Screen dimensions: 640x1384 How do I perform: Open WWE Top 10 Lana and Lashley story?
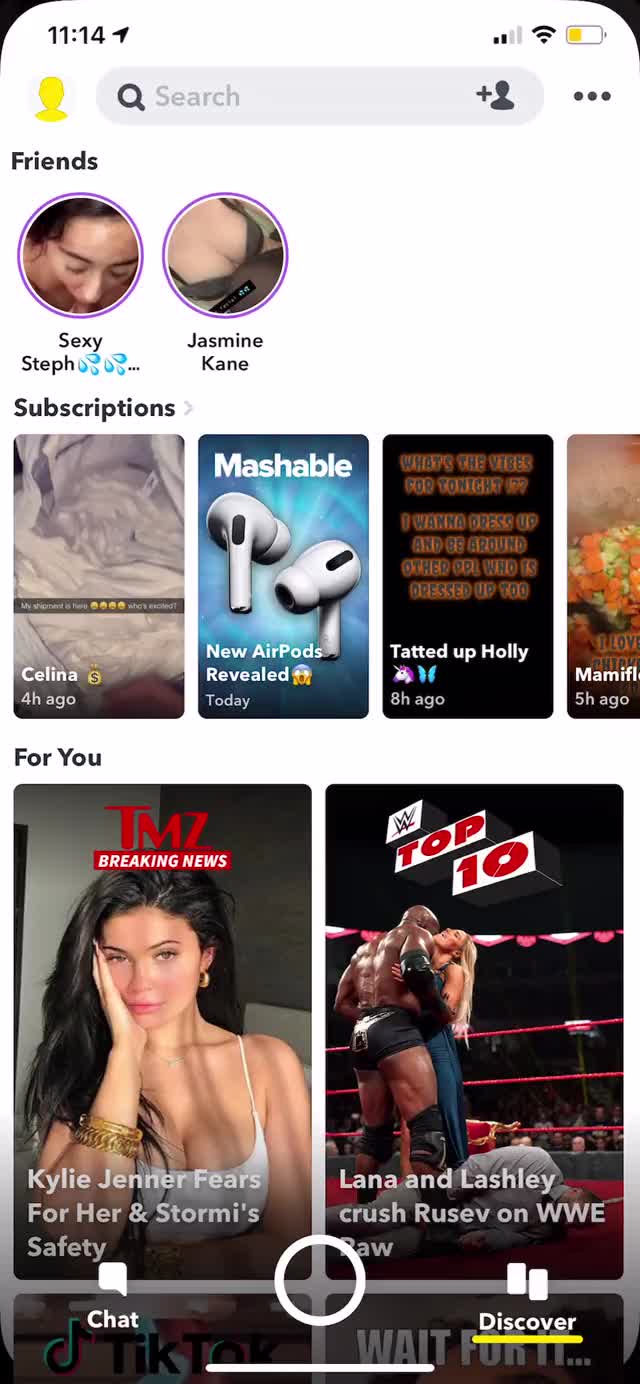click(474, 1030)
